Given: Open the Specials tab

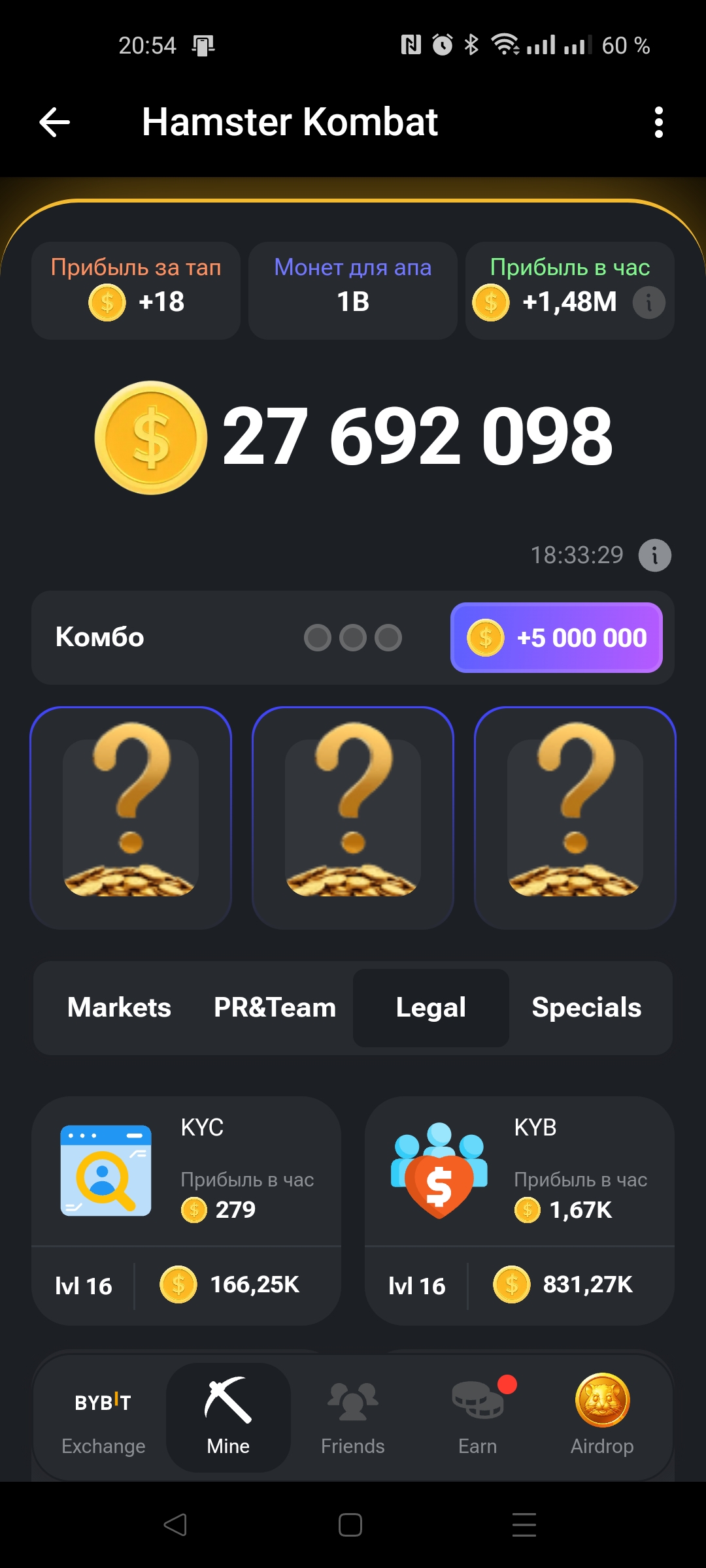Looking at the screenshot, I should pos(586,1007).
